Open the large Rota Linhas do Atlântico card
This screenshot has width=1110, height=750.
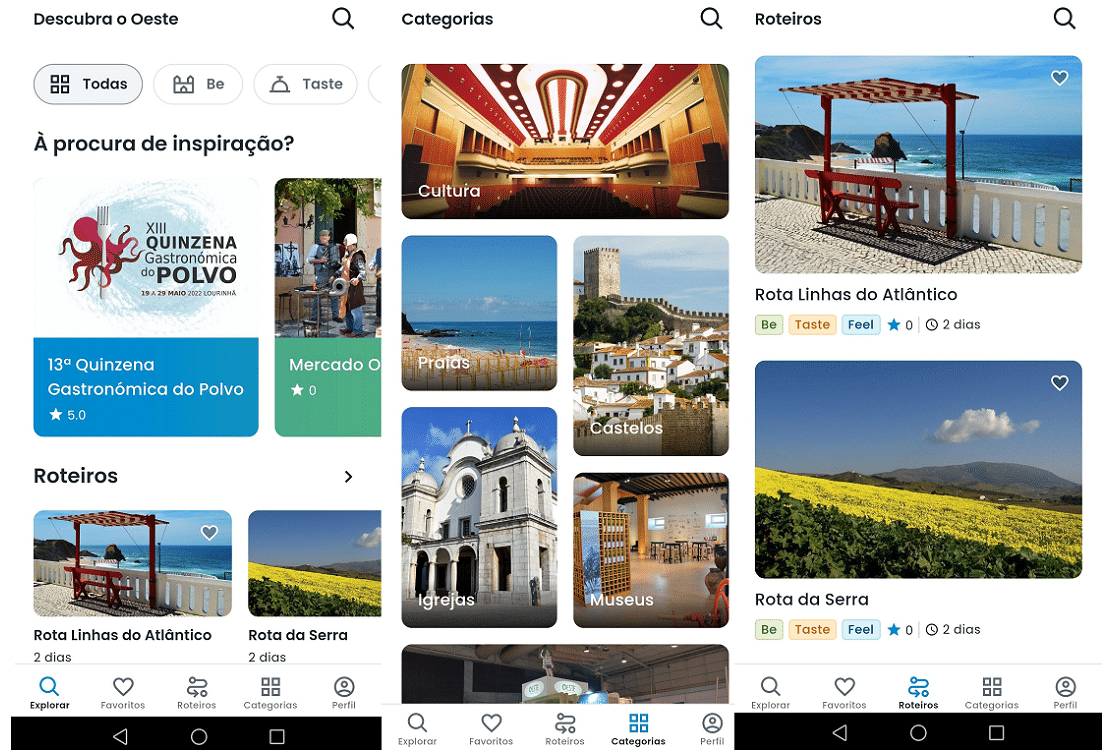[x=918, y=165]
